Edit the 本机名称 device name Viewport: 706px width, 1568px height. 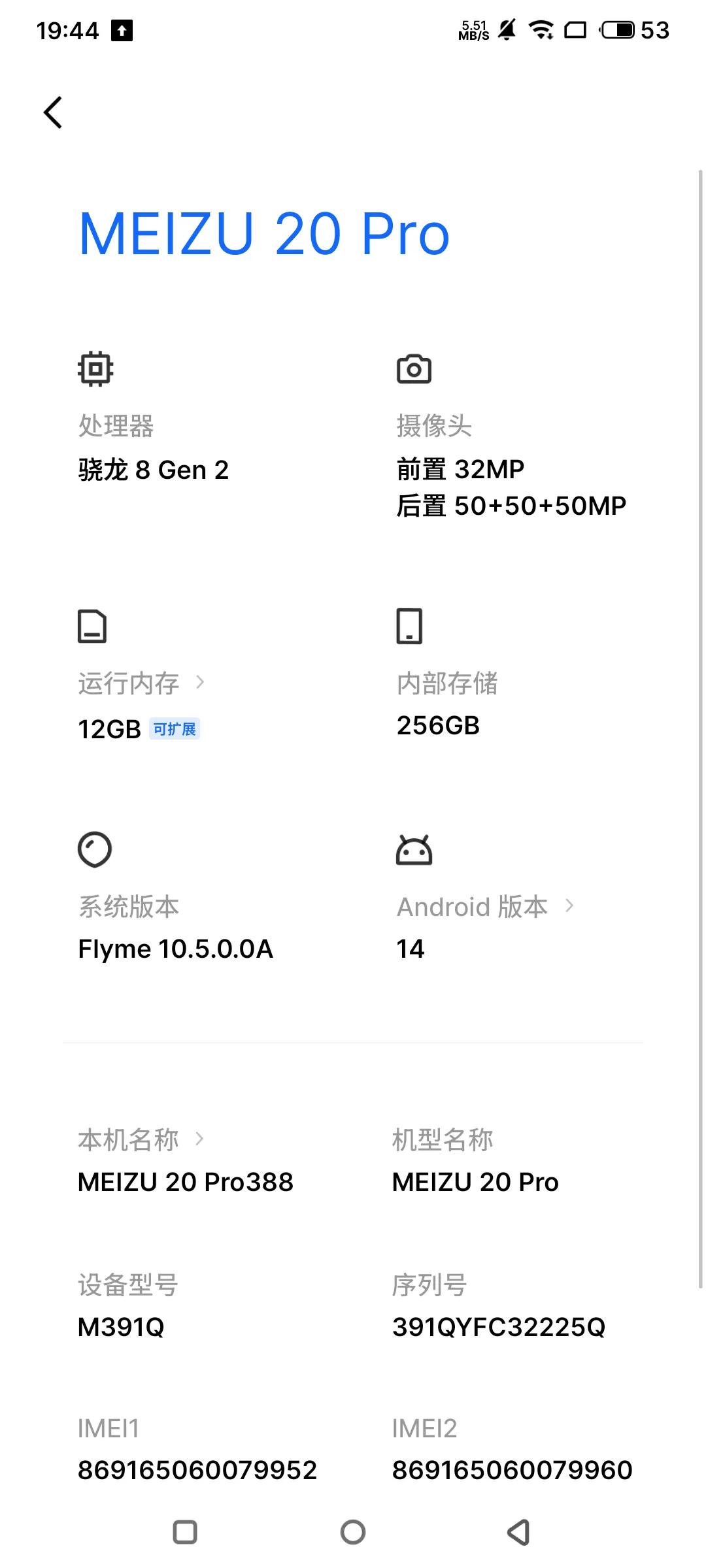click(x=141, y=1139)
